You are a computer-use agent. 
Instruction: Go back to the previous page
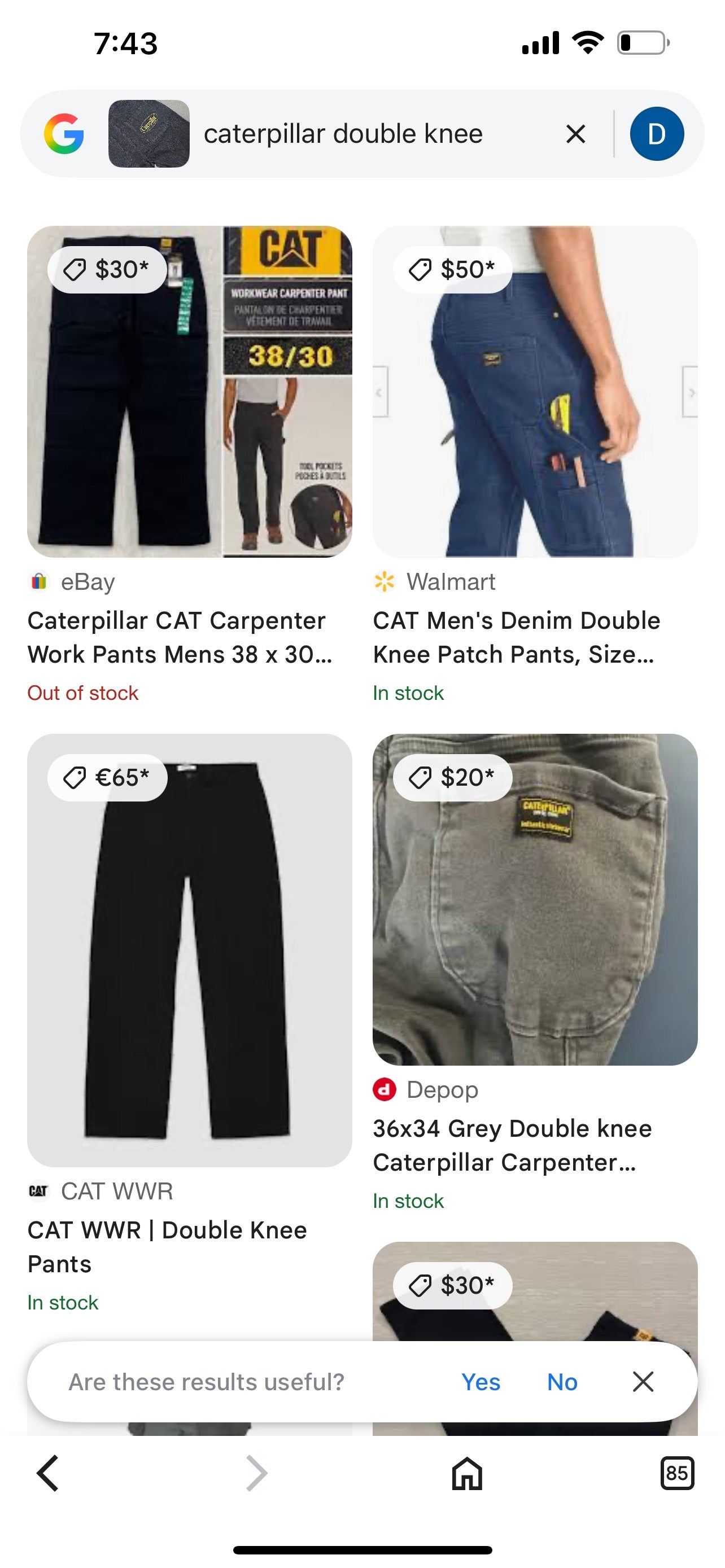(47, 1474)
